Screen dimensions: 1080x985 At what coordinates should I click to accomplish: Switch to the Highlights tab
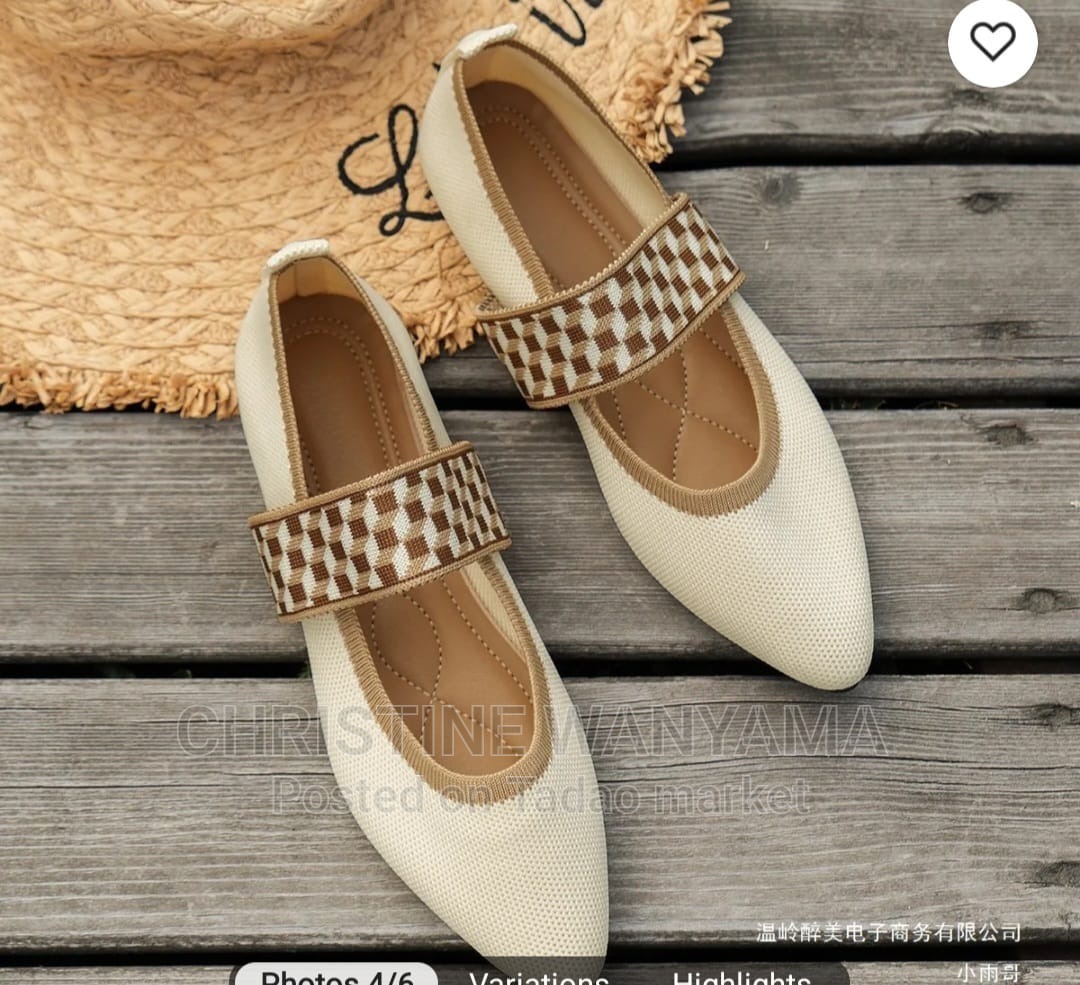(x=740, y=977)
